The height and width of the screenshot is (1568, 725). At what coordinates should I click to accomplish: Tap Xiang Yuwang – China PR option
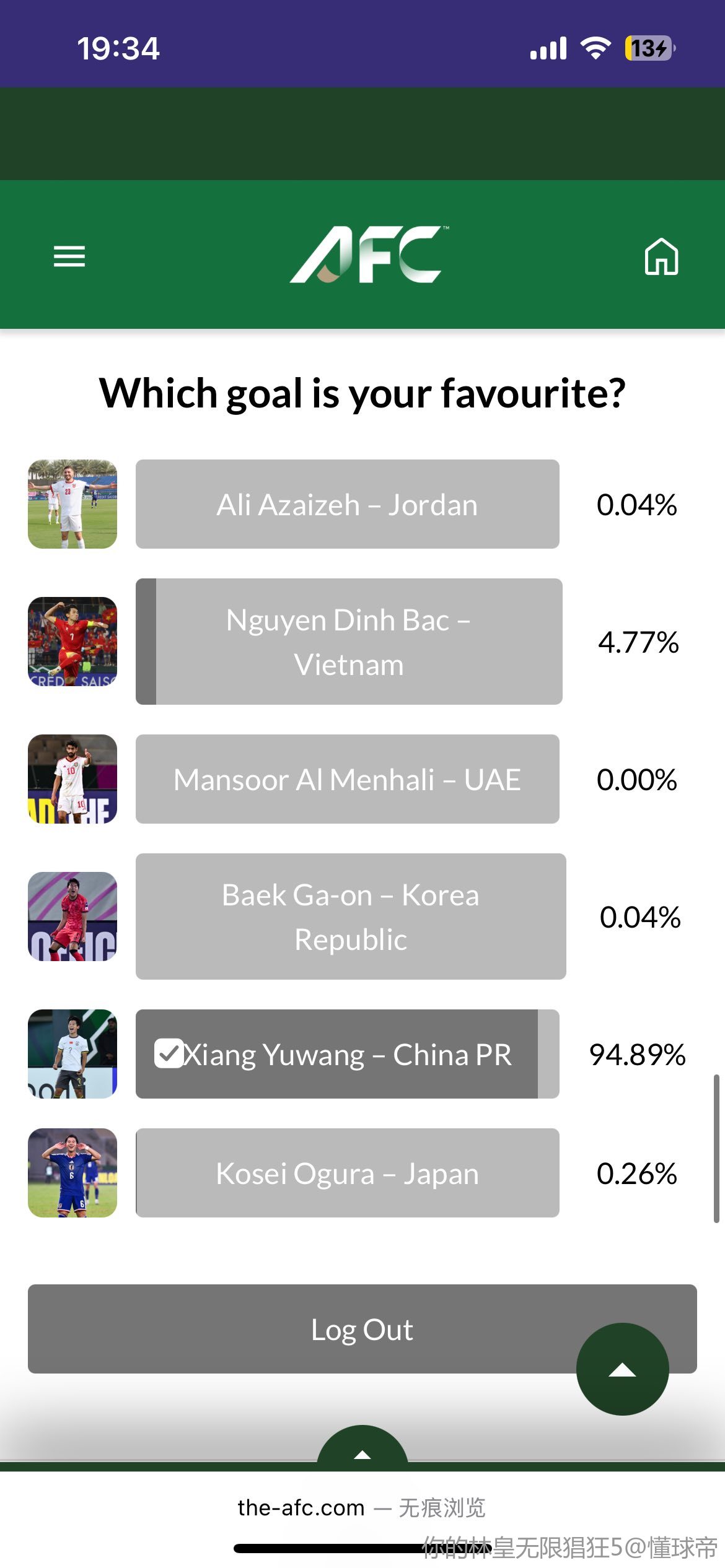coord(347,1054)
